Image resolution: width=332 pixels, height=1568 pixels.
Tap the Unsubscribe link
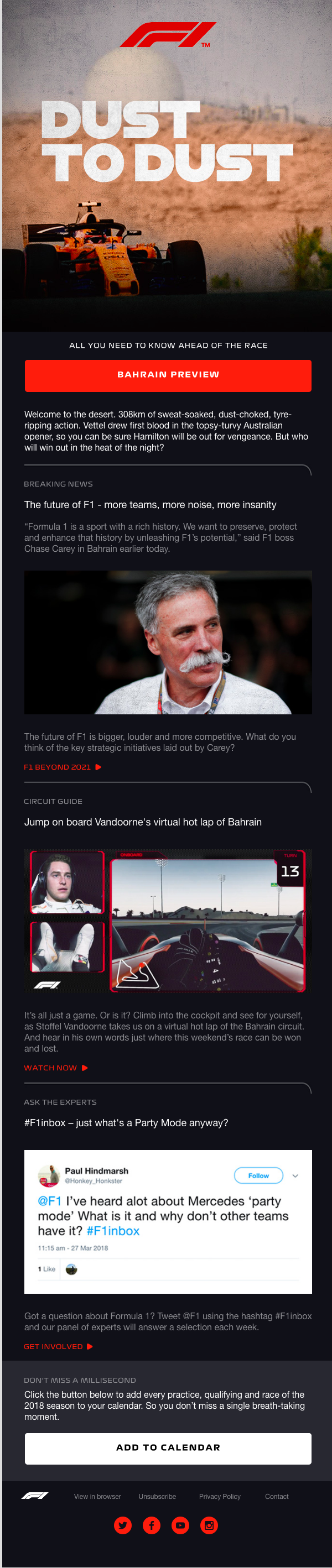tap(157, 1496)
